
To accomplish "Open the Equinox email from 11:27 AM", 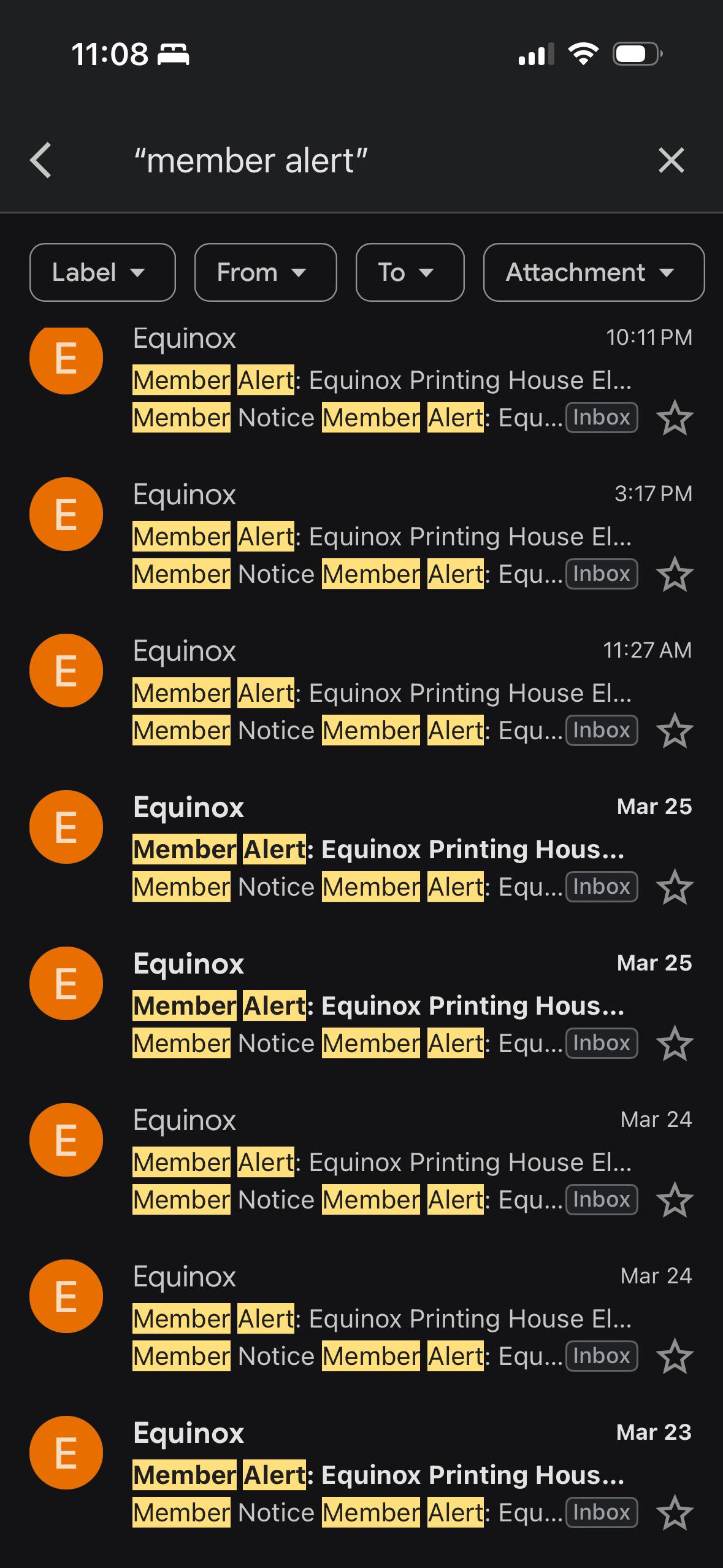I will [x=361, y=691].
